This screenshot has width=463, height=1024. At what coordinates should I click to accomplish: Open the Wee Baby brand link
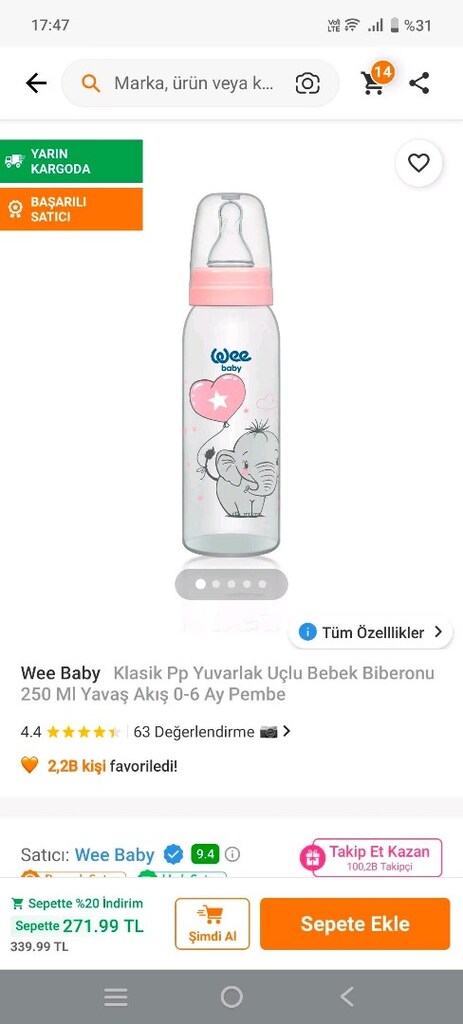tap(61, 673)
